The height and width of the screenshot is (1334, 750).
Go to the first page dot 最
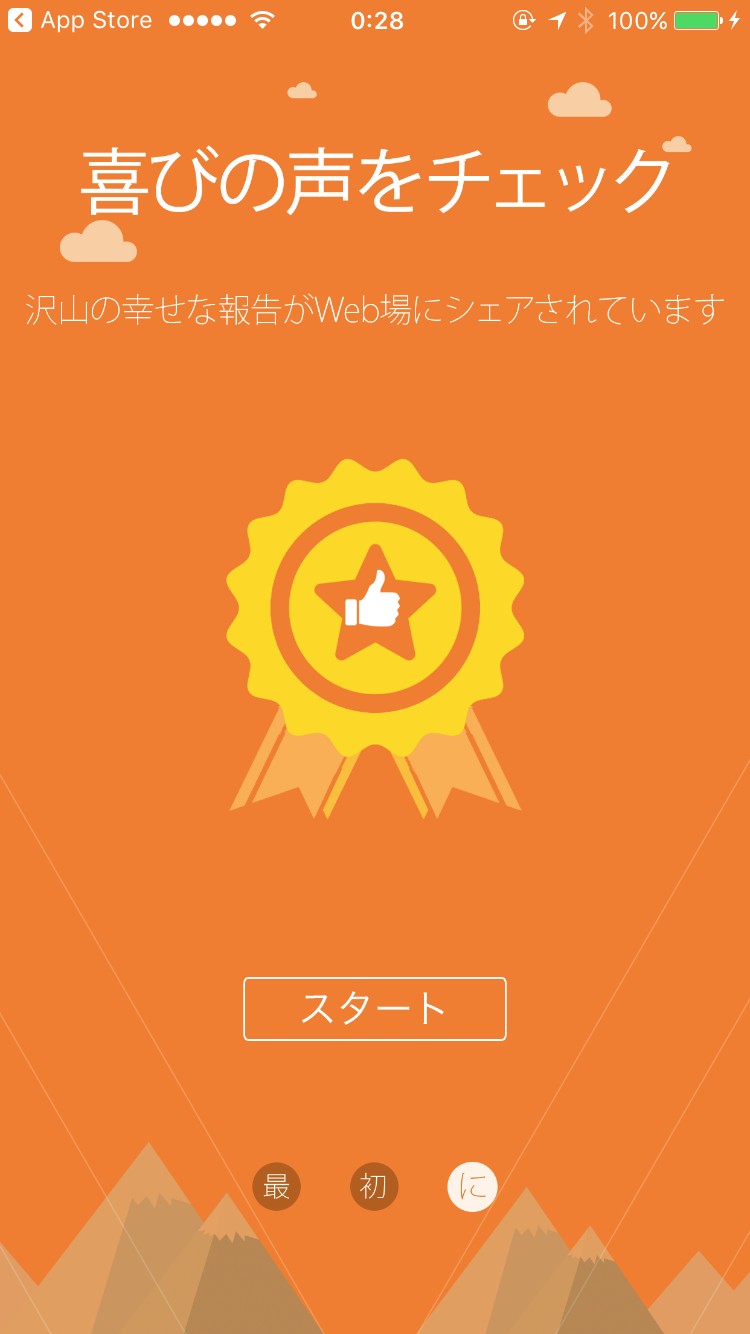[x=276, y=1187]
